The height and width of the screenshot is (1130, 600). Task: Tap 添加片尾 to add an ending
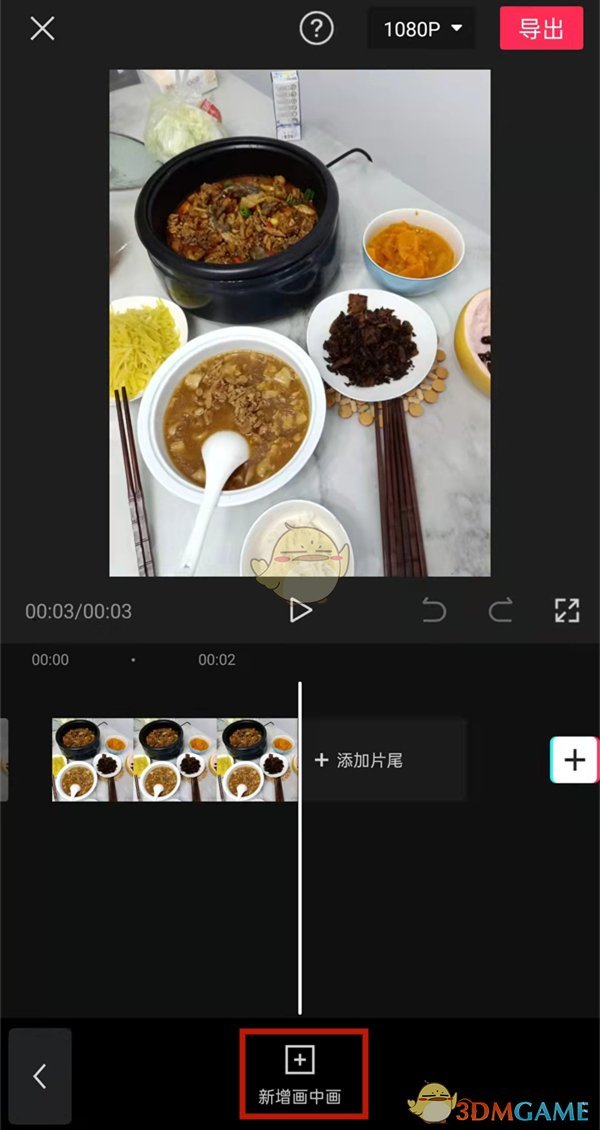[360, 761]
